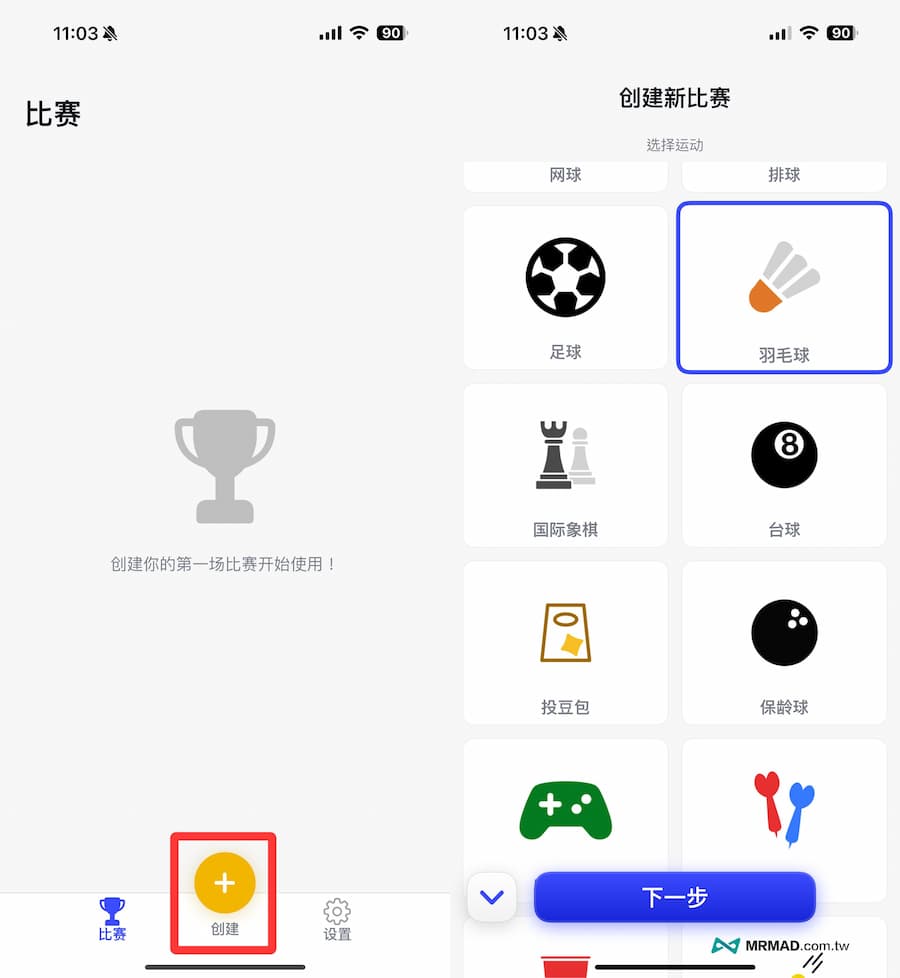Switch to the 比赛 tab
The height and width of the screenshot is (978, 900).
112,919
